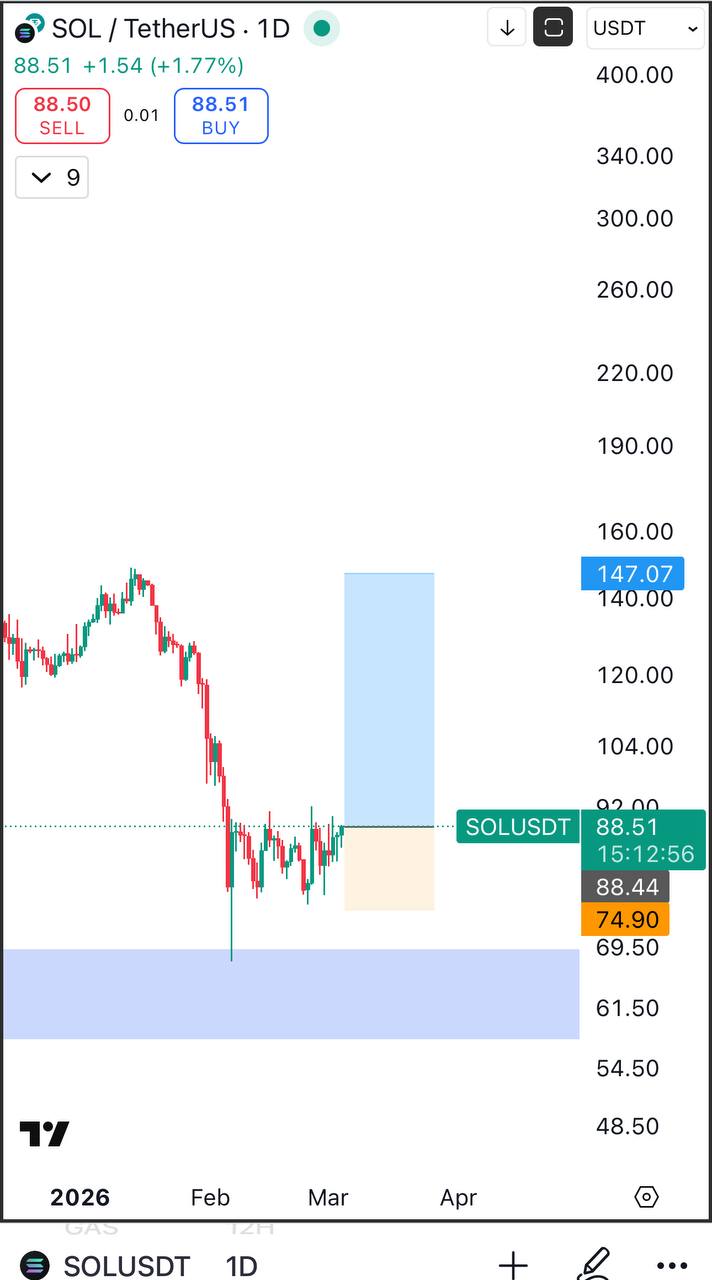
Task: Toggle the fullscreen chart button
Action: (x=553, y=28)
